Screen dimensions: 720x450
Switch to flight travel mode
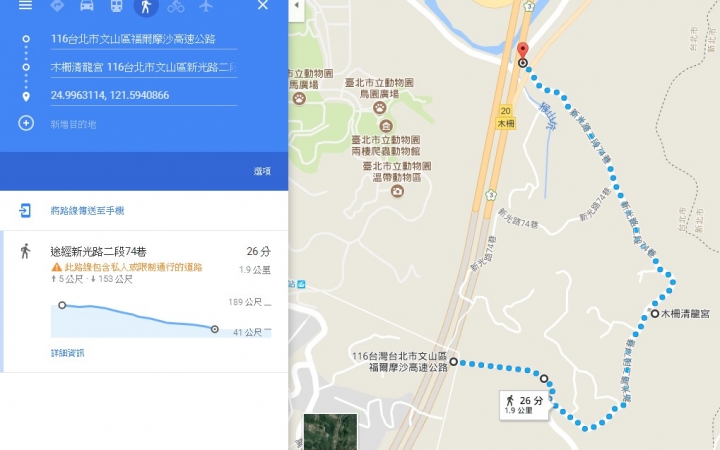206,6
